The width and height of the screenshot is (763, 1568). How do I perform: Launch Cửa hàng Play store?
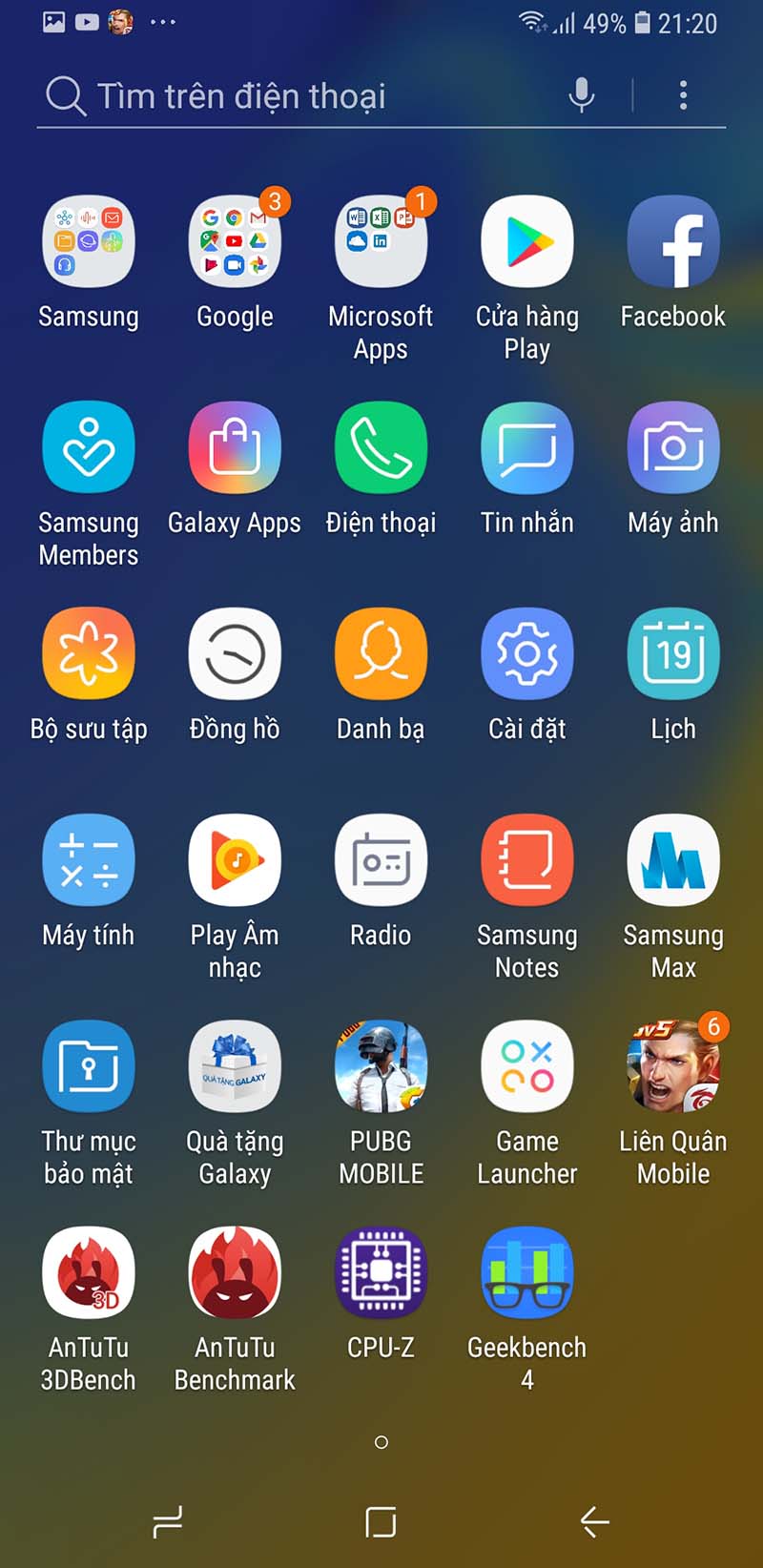tap(527, 242)
